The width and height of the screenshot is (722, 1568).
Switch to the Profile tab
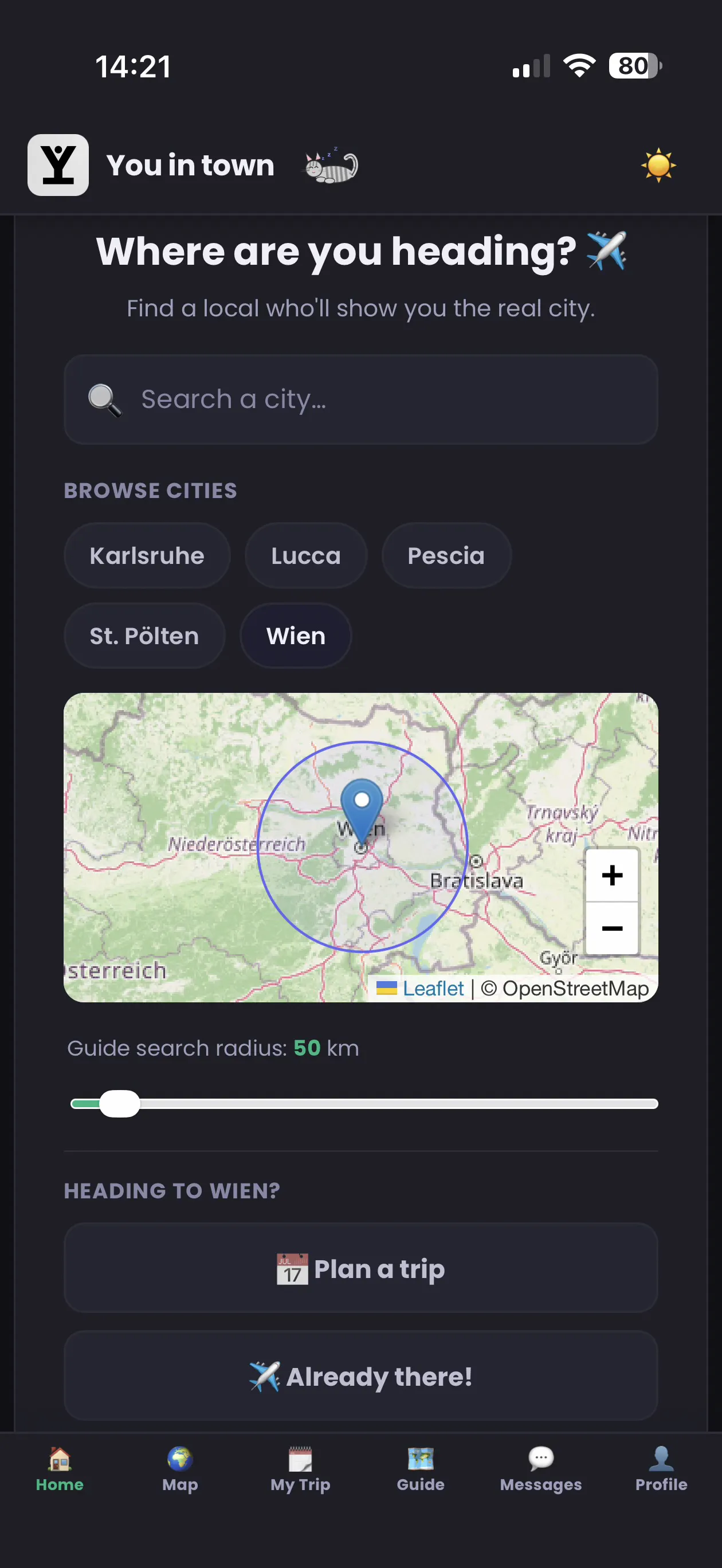[661, 1469]
